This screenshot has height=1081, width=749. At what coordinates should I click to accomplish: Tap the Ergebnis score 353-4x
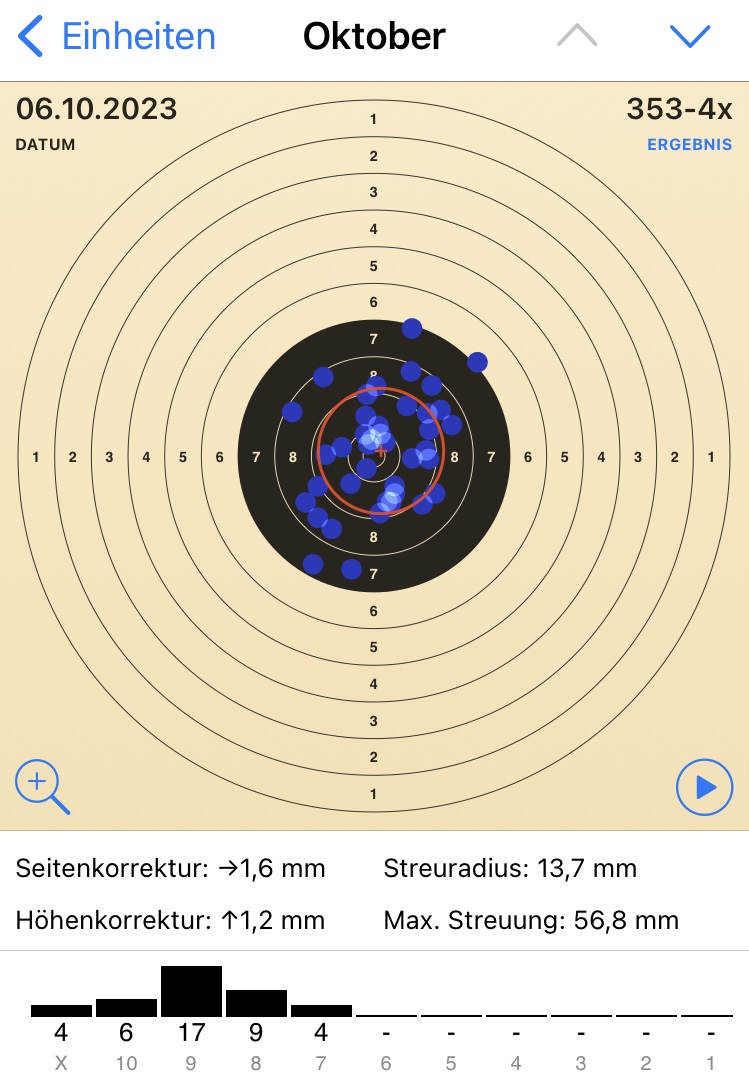[679, 109]
